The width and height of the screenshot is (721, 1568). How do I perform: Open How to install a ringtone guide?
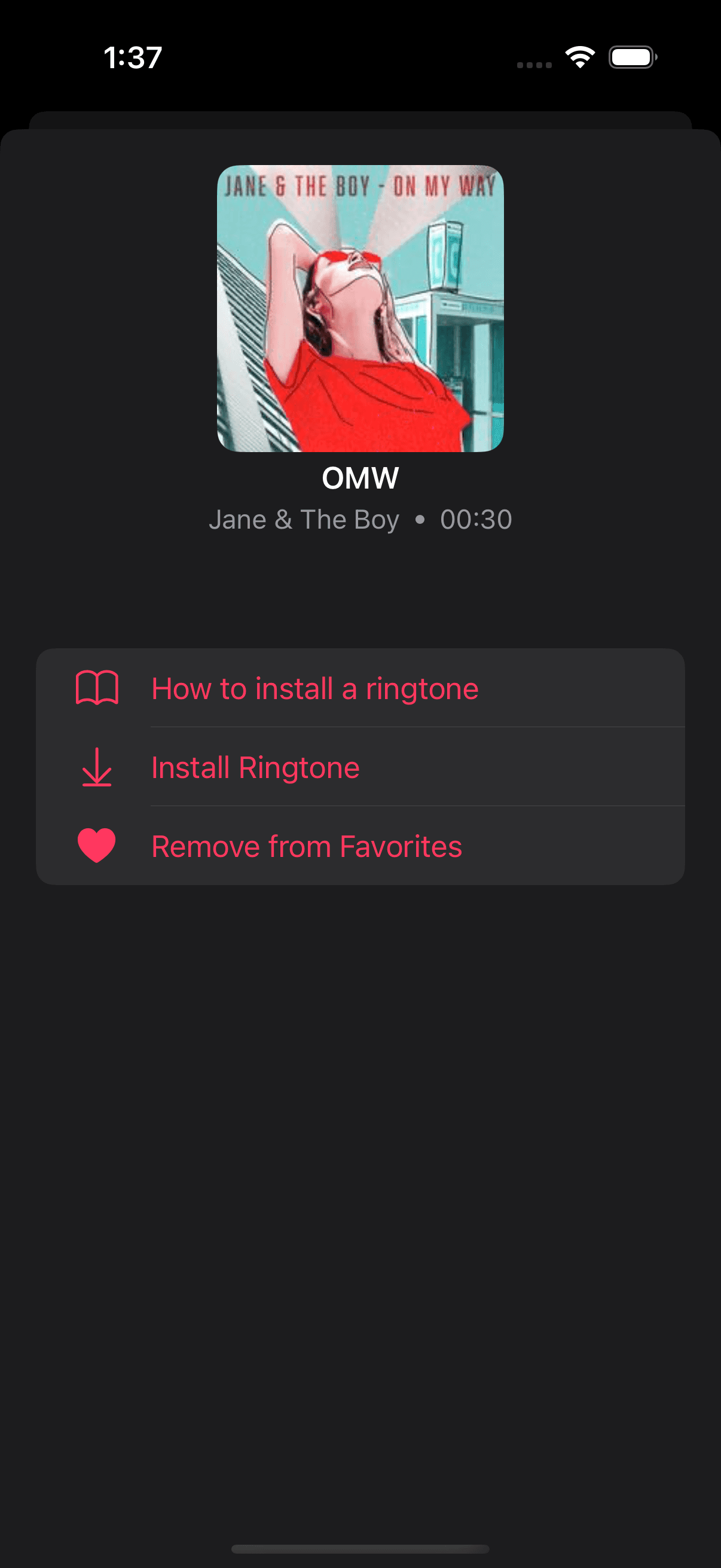click(x=314, y=688)
